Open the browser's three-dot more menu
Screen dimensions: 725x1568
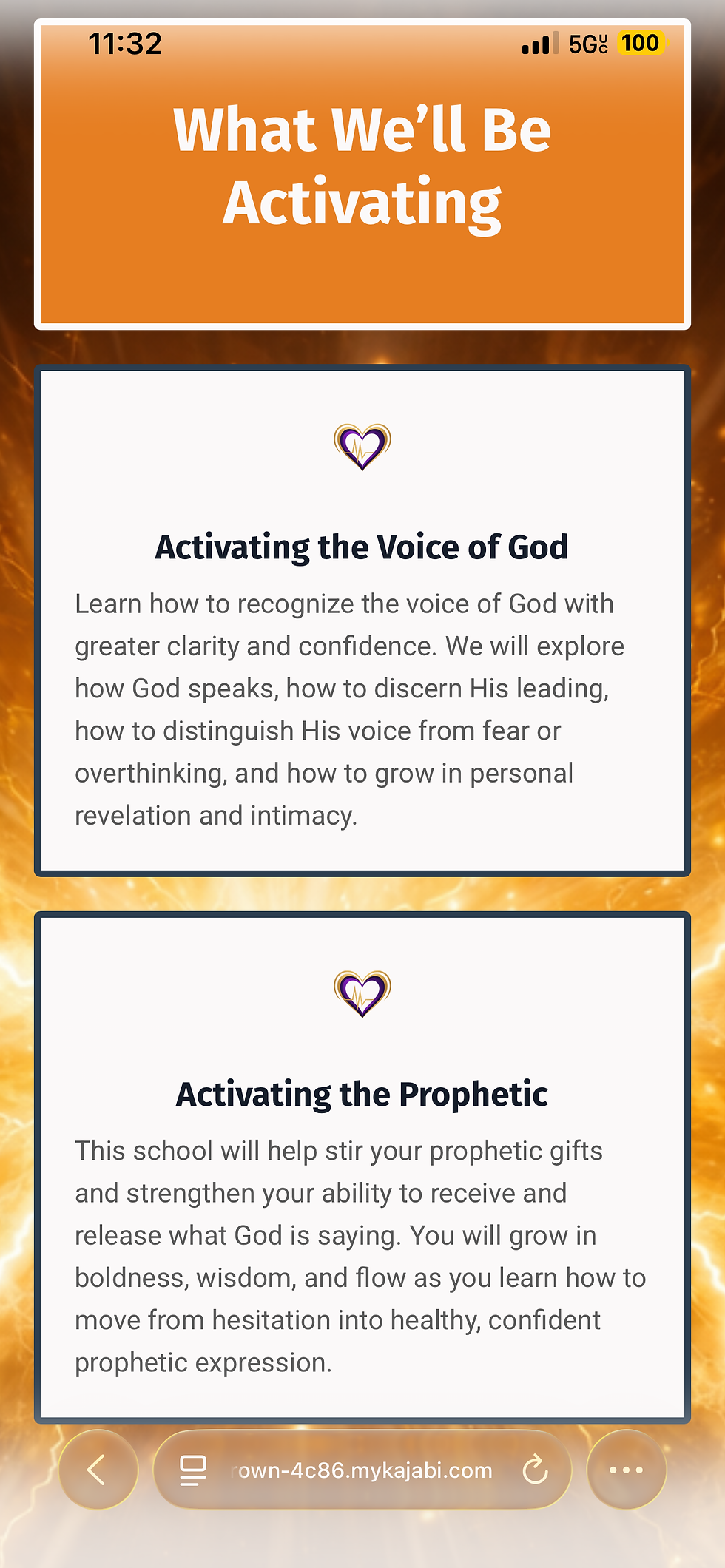(x=627, y=1469)
